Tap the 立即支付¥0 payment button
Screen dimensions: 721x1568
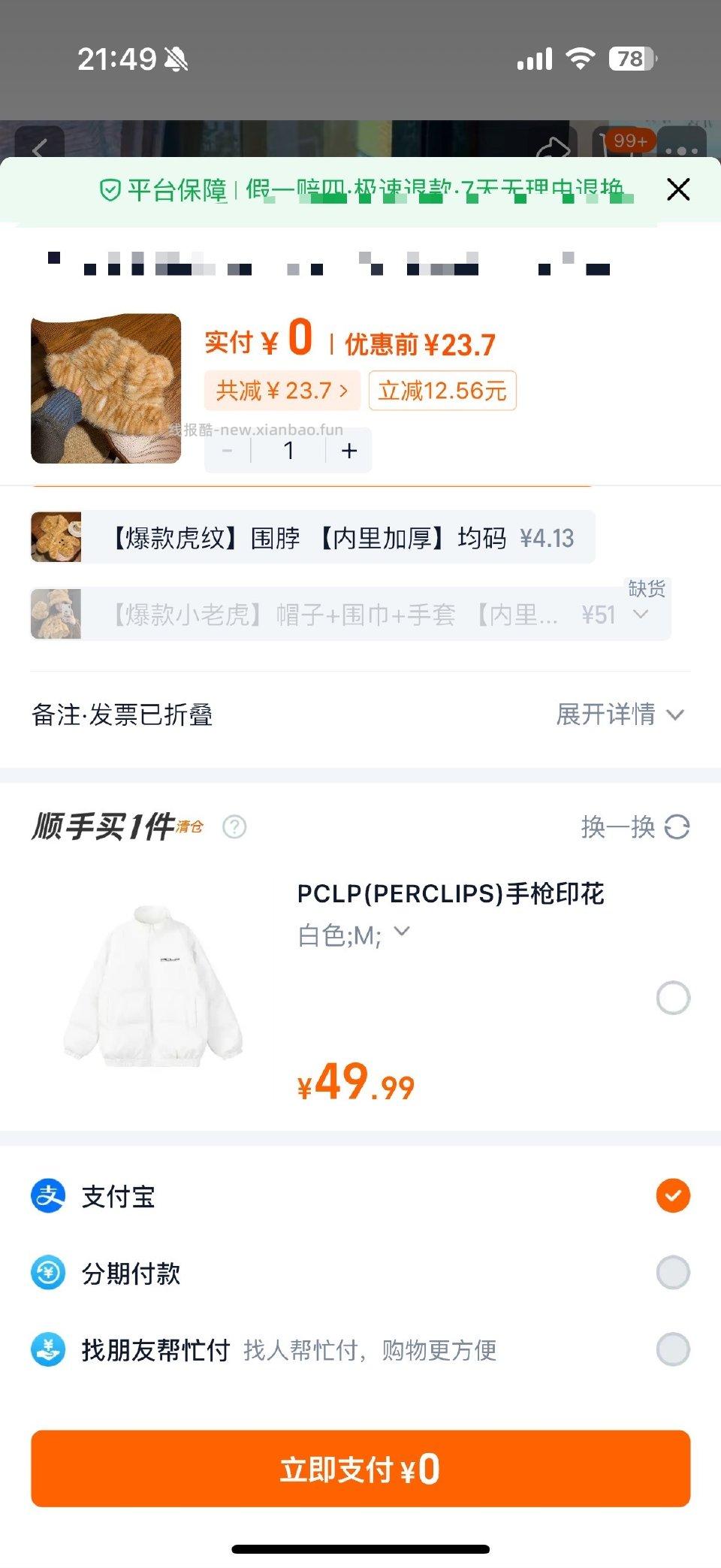360,1469
